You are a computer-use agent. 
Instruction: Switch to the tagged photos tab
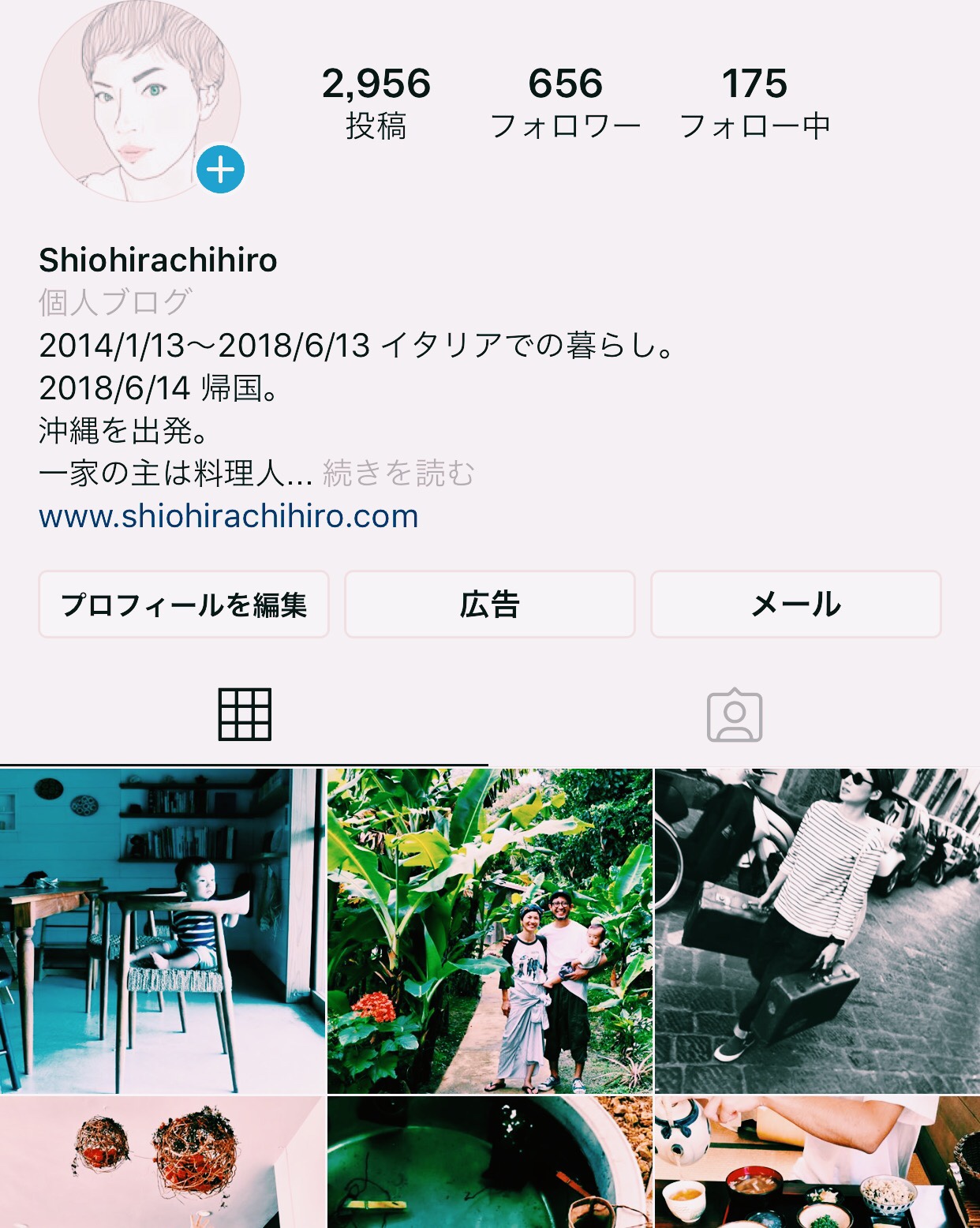tap(734, 715)
